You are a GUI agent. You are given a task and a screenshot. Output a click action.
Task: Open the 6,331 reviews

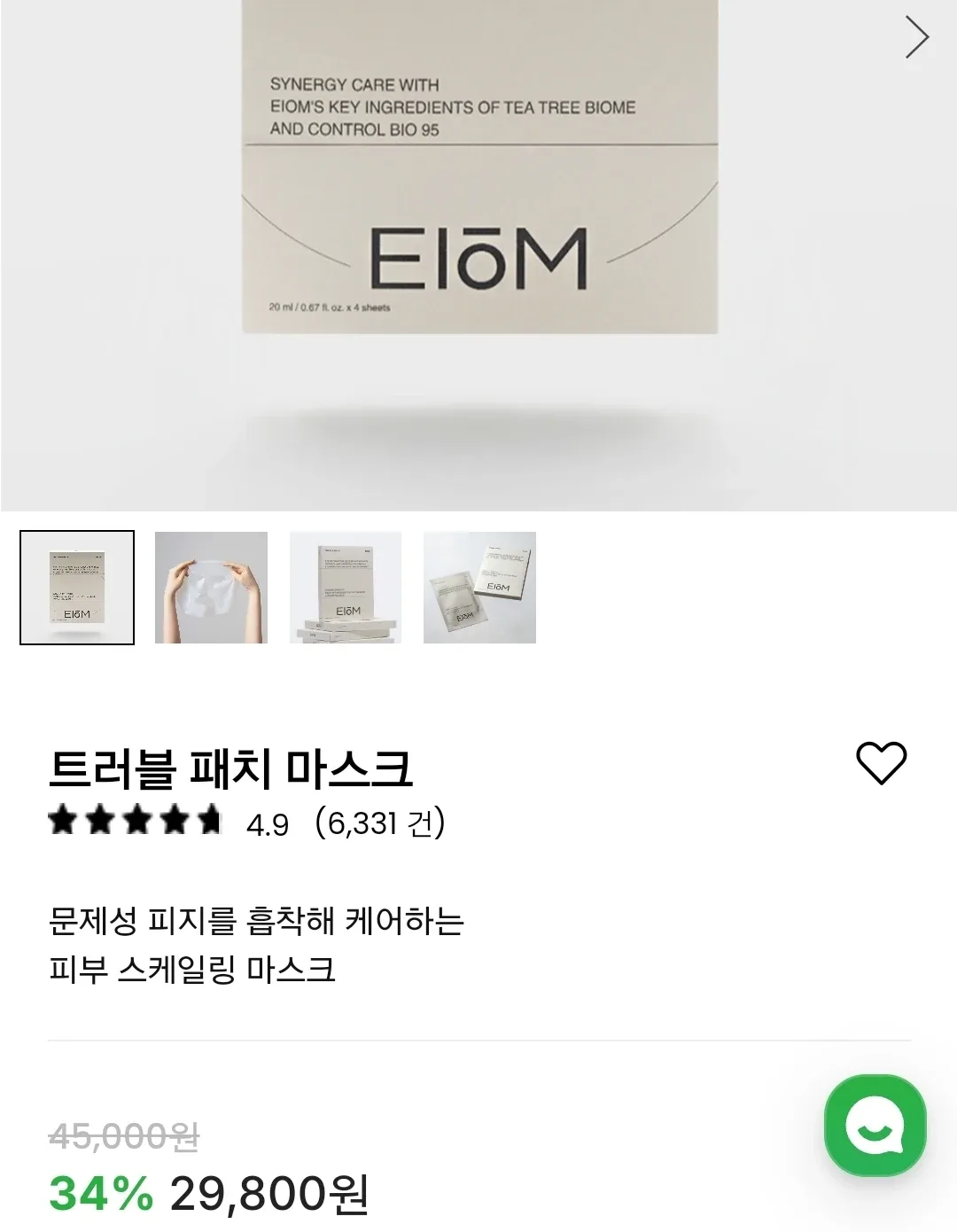pyautogui.click(x=381, y=823)
